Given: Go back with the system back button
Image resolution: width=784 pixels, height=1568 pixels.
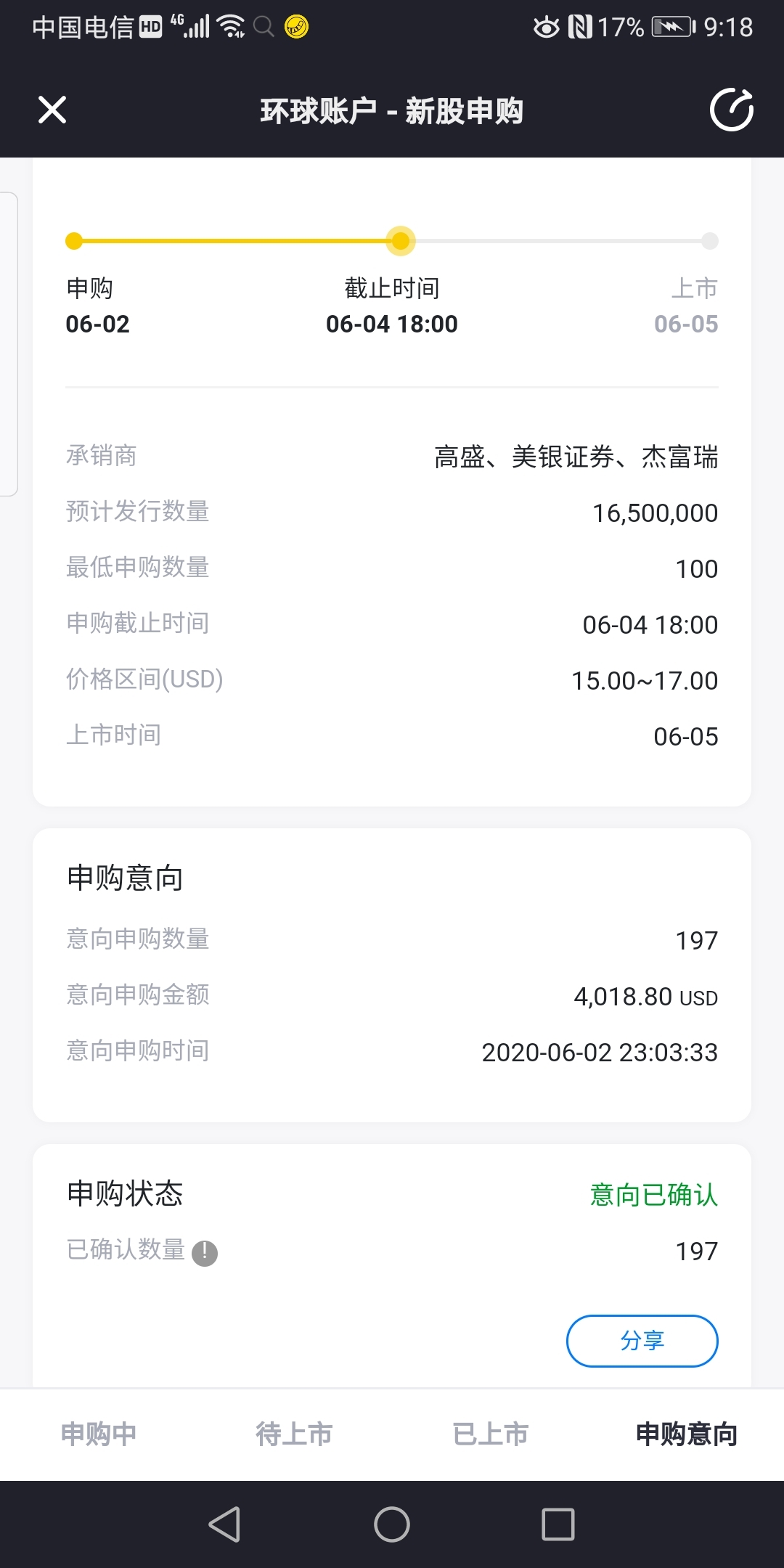Looking at the screenshot, I should (x=225, y=1524).
